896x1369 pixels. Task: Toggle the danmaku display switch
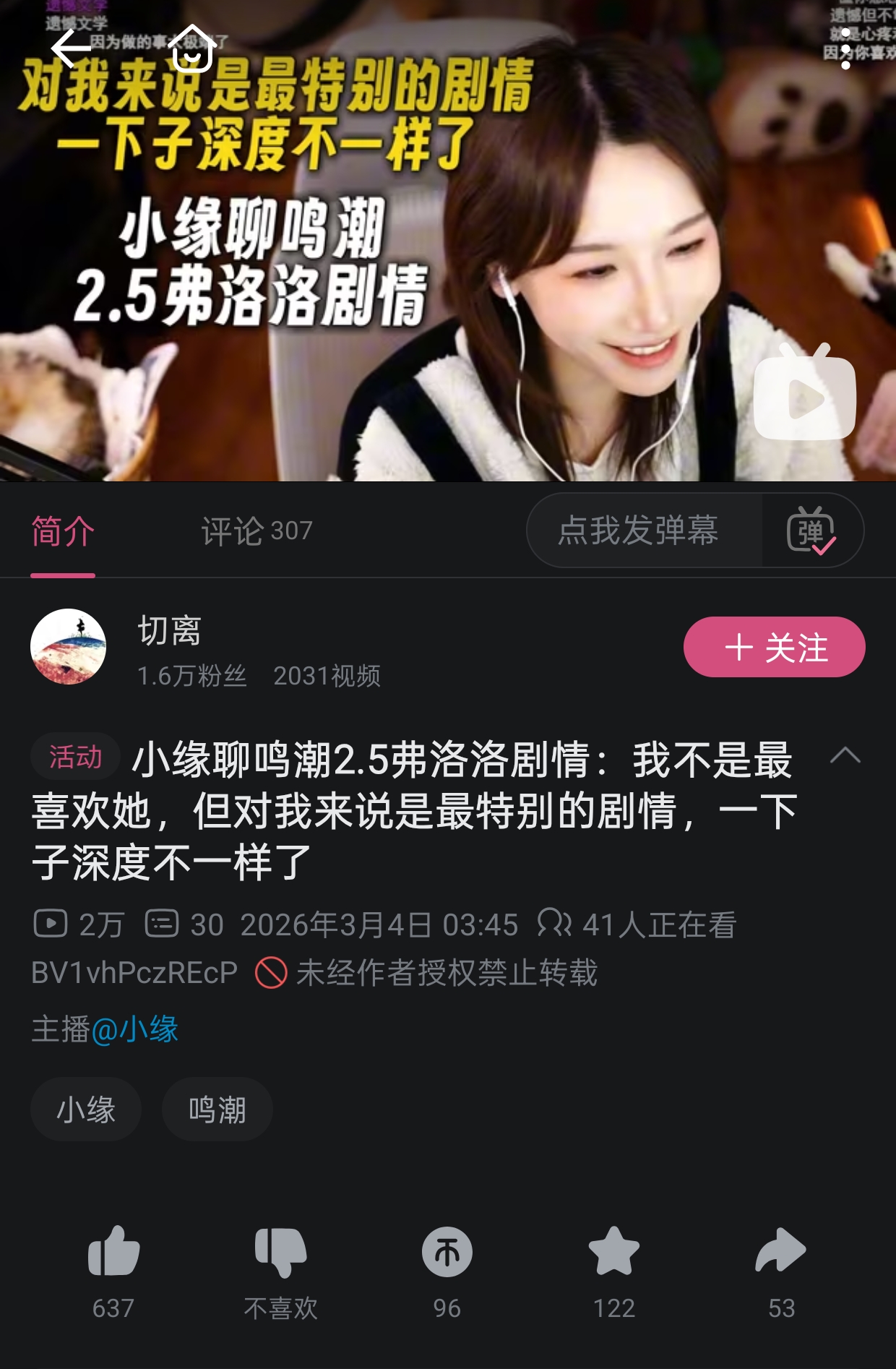[x=811, y=530]
